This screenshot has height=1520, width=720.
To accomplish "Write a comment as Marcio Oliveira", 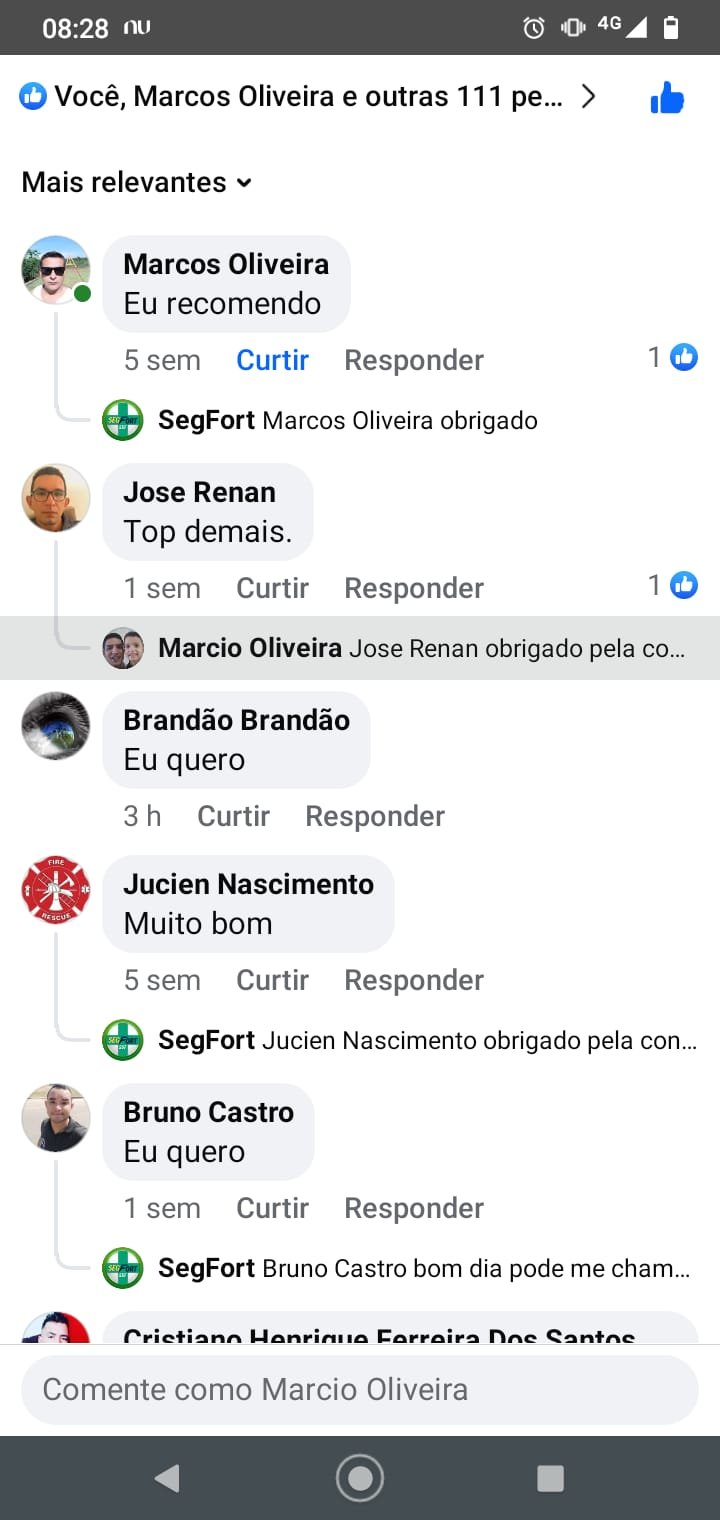I will tap(360, 1389).
